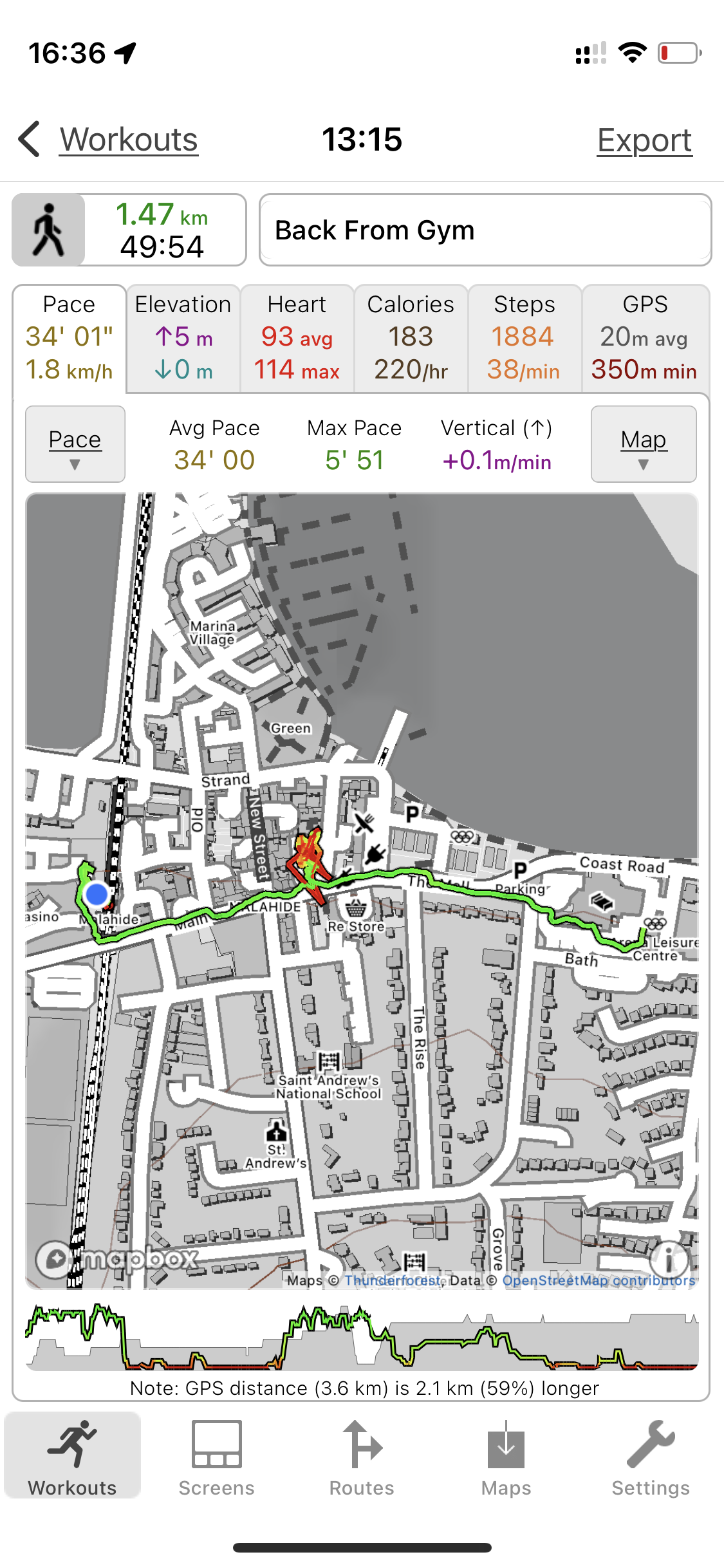724x1568 pixels.
Task: Export this workout
Action: (644, 140)
